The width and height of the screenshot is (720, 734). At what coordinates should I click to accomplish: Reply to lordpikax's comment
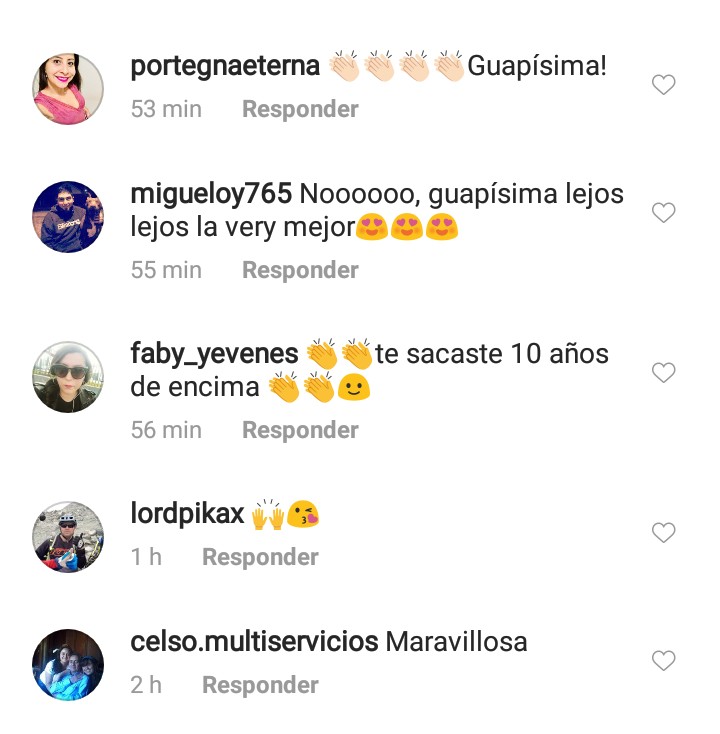(x=260, y=557)
